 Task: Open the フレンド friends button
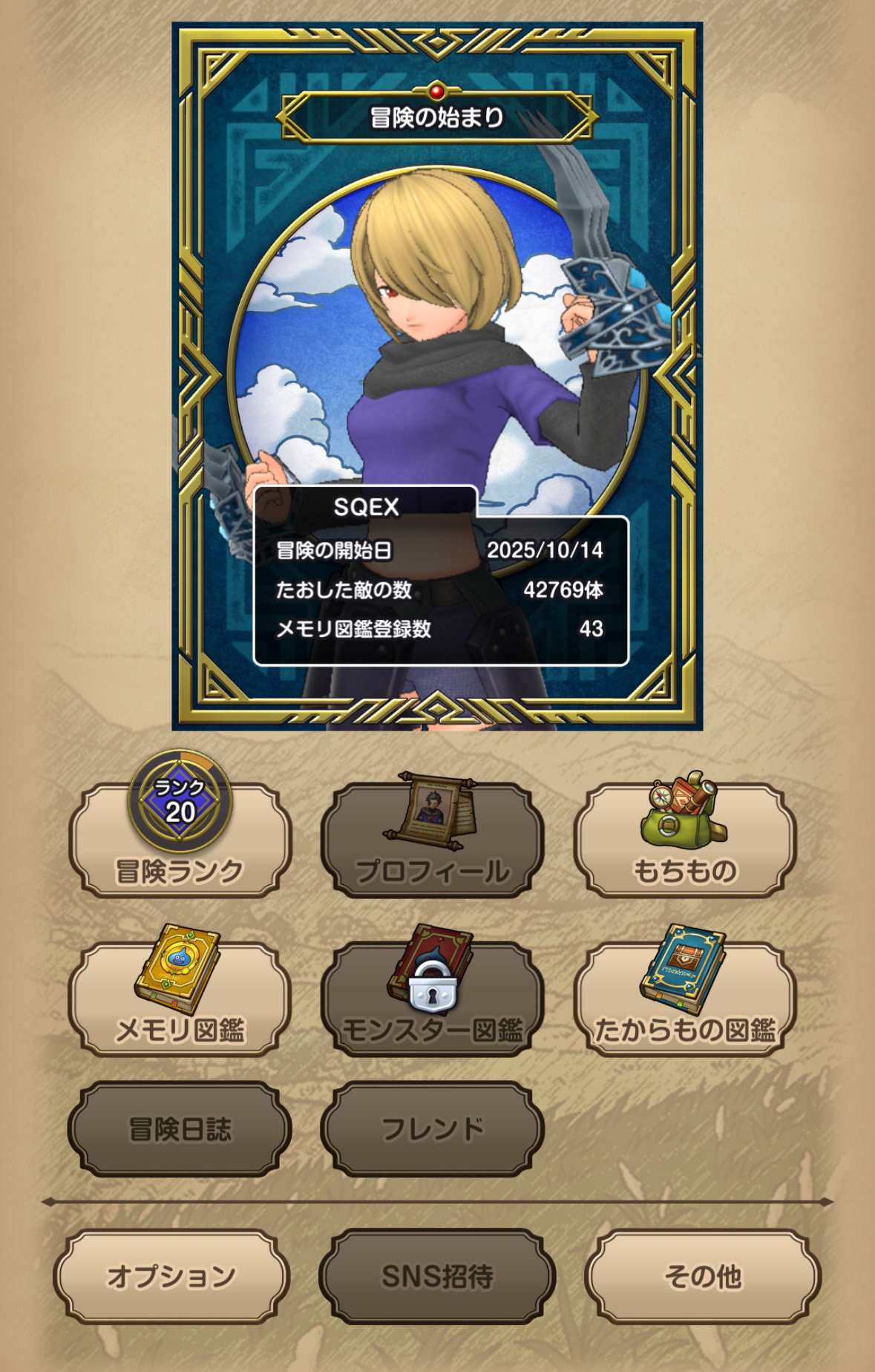pos(432,1128)
